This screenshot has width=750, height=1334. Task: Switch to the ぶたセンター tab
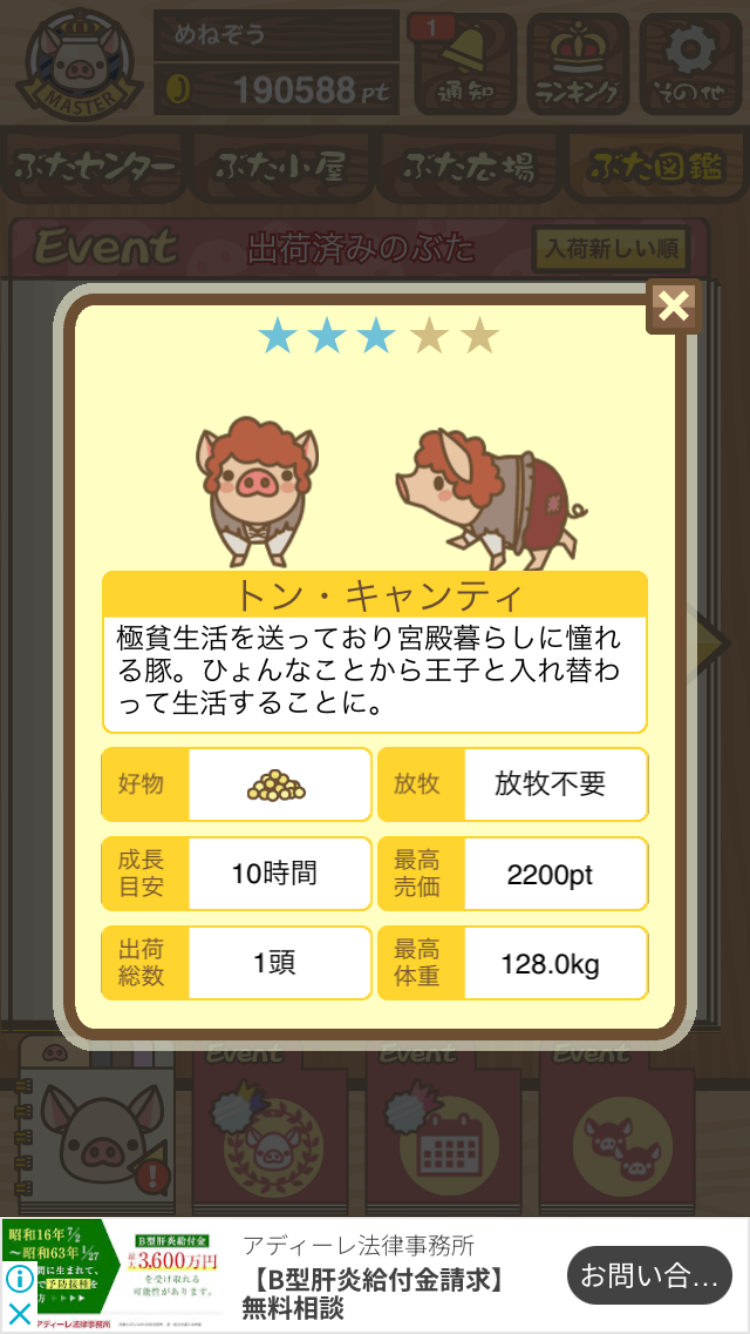pos(96,167)
